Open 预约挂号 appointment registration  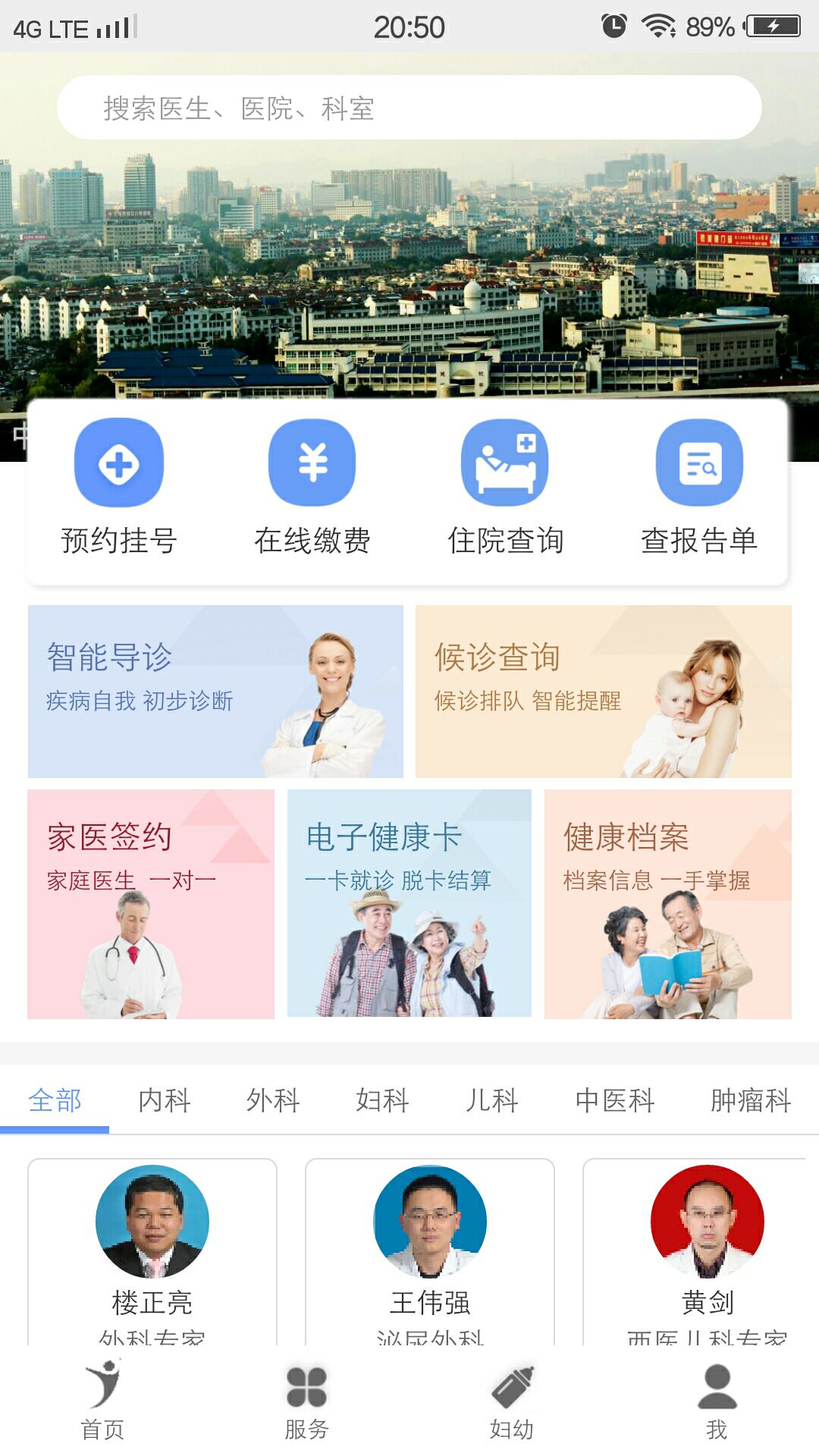(x=119, y=486)
